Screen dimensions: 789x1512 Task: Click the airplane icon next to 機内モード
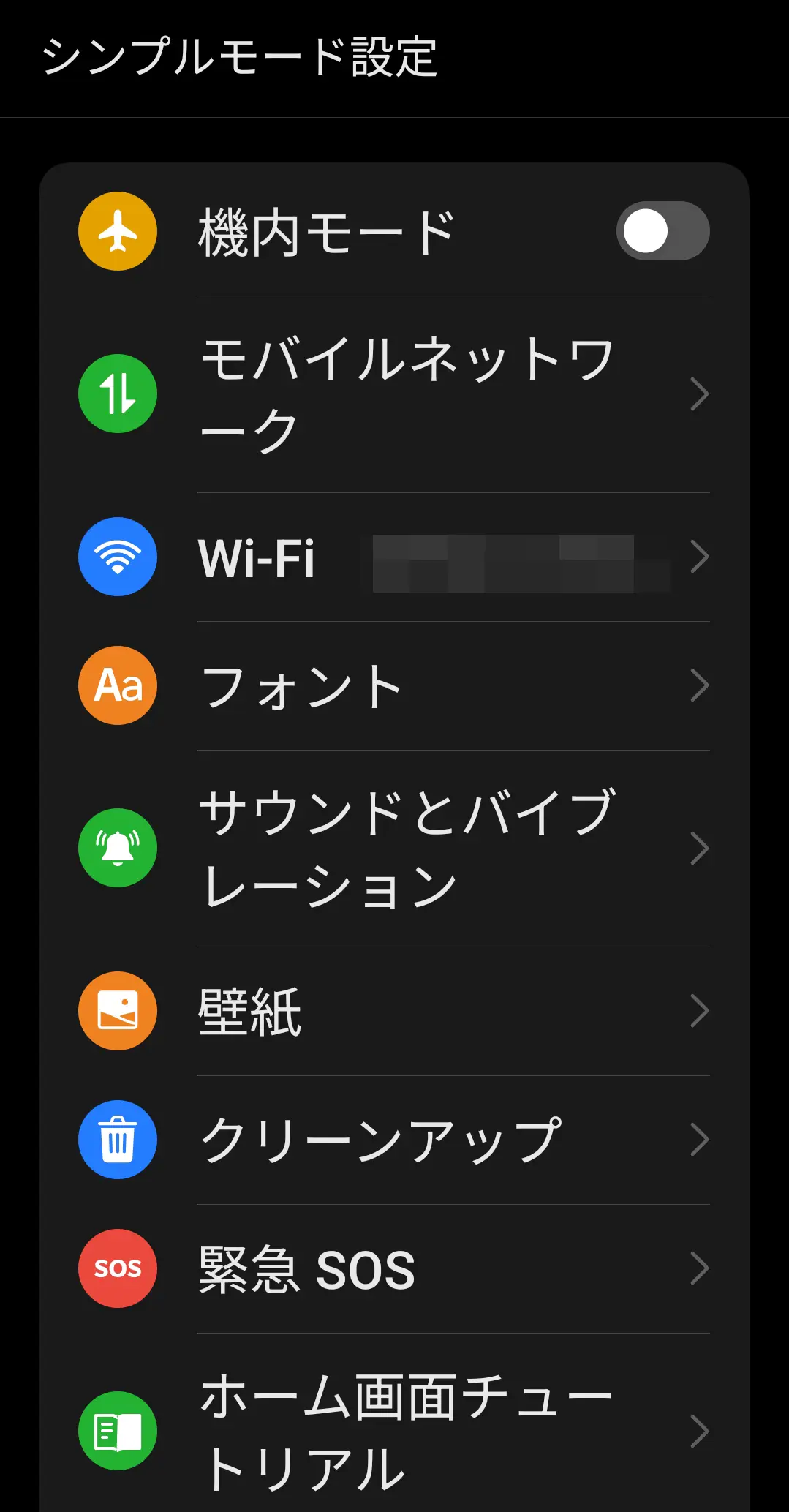click(x=117, y=230)
